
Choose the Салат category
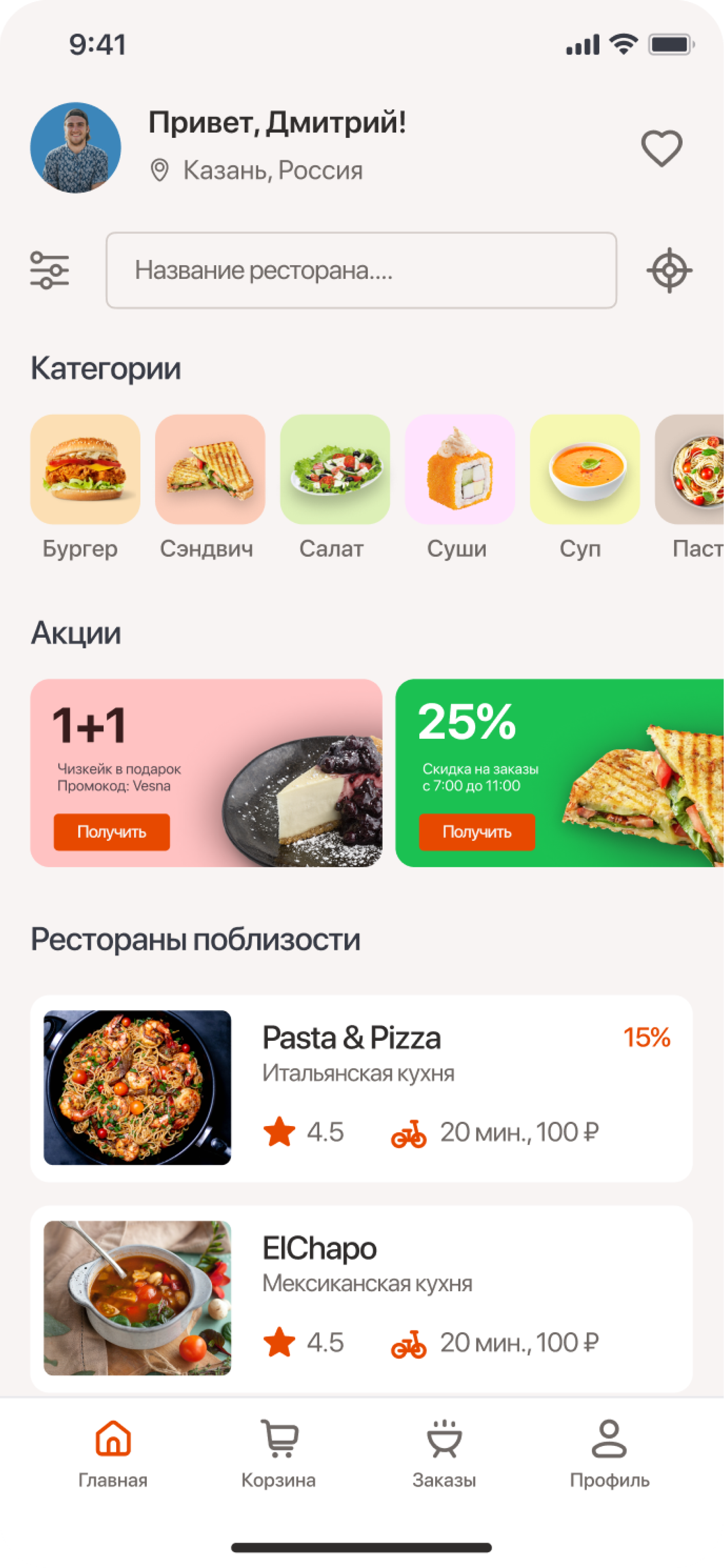335,469
